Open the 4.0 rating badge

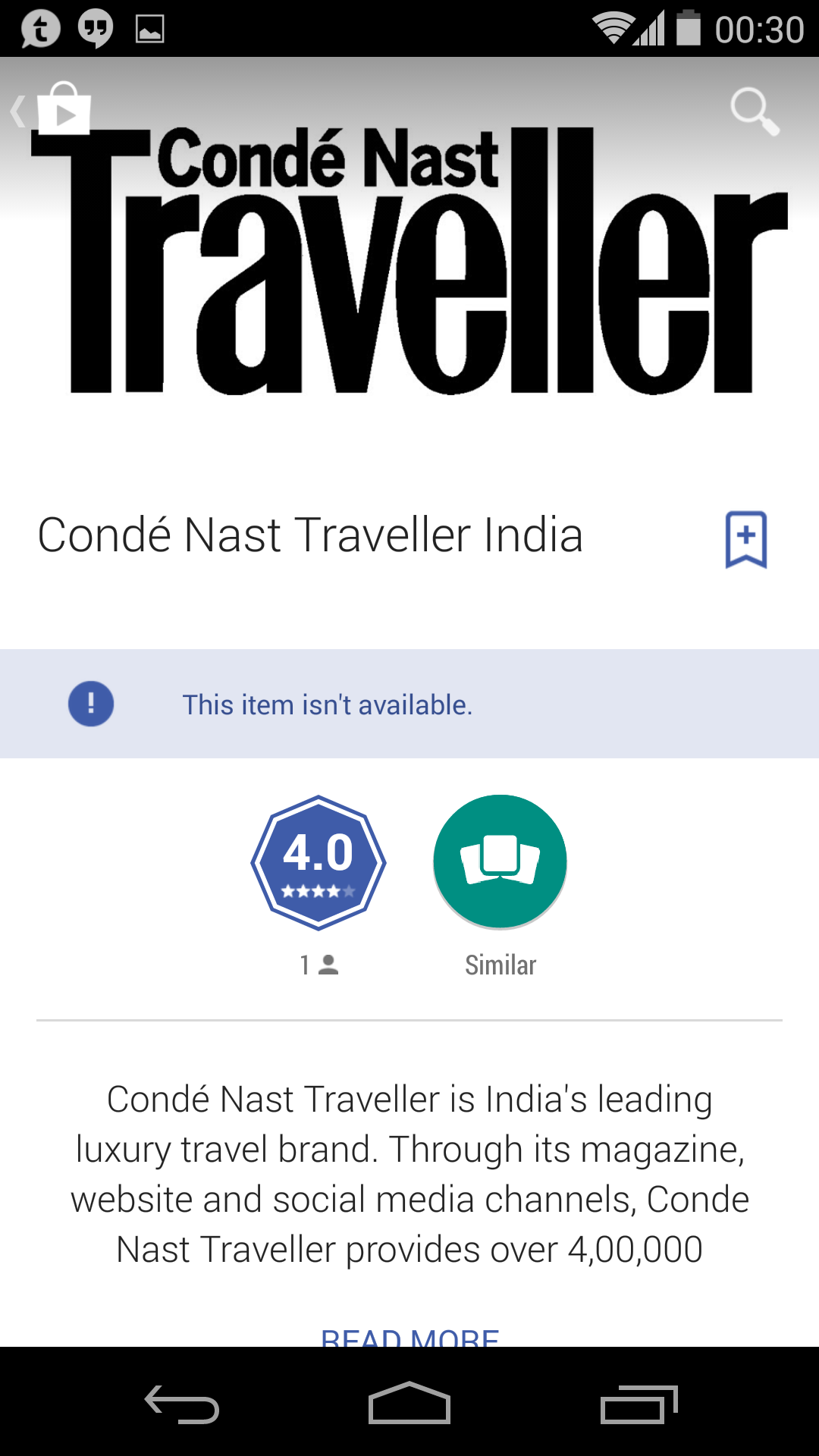[x=318, y=862]
